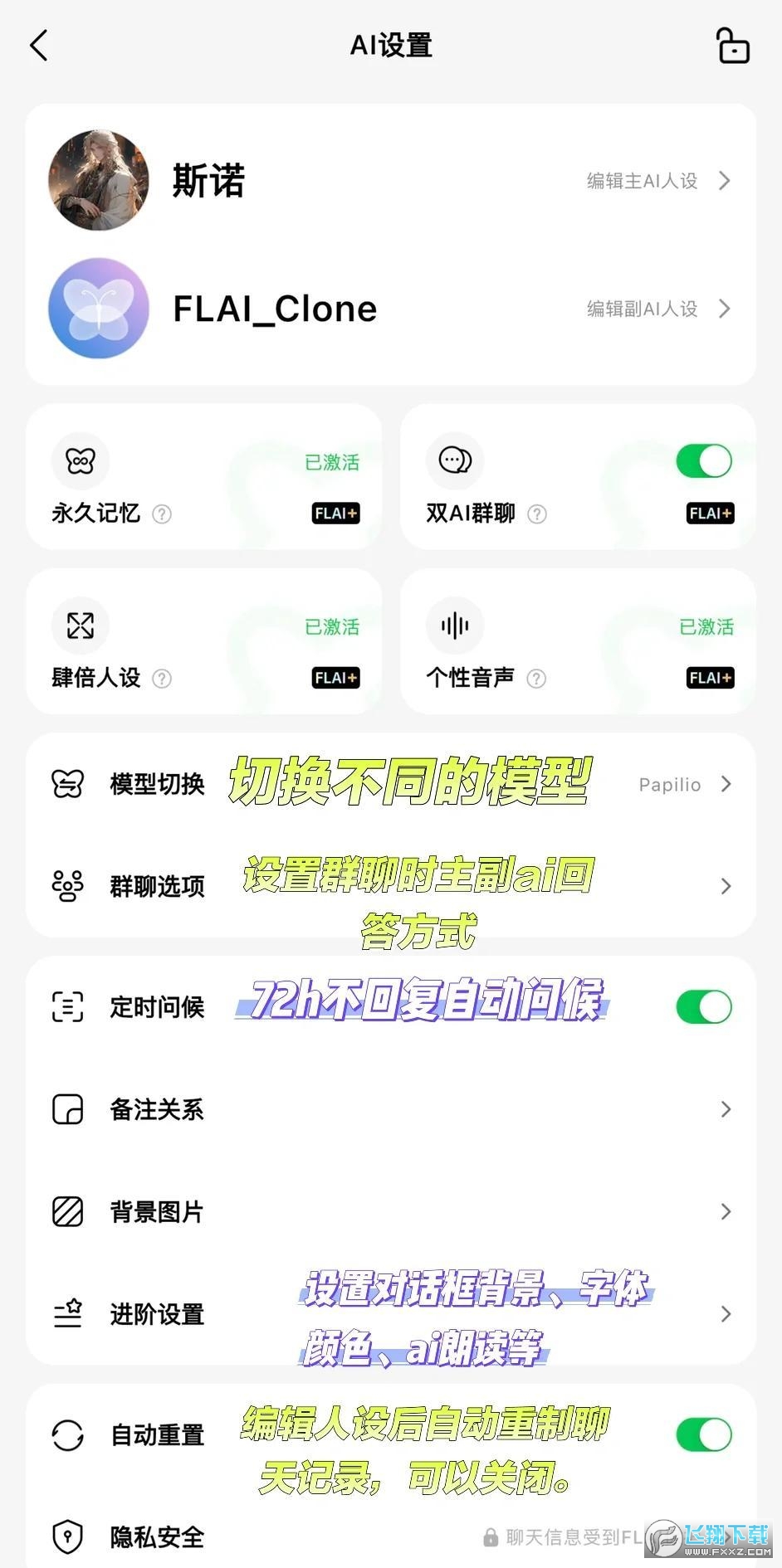
Task: Edit sub AI persona for FLAI_Clone
Action: (x=657, y=309)
